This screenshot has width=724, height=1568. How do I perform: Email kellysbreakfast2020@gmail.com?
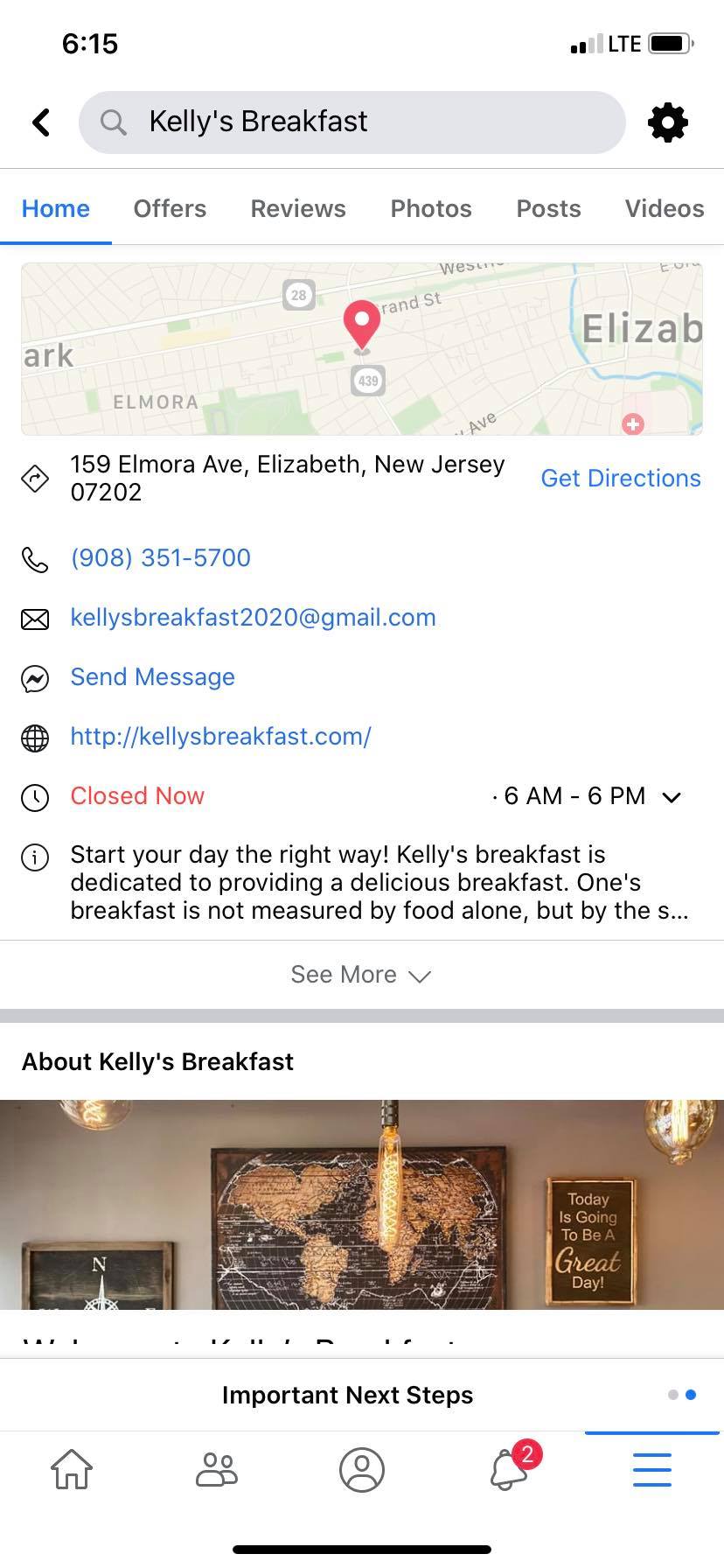point(253,617)
